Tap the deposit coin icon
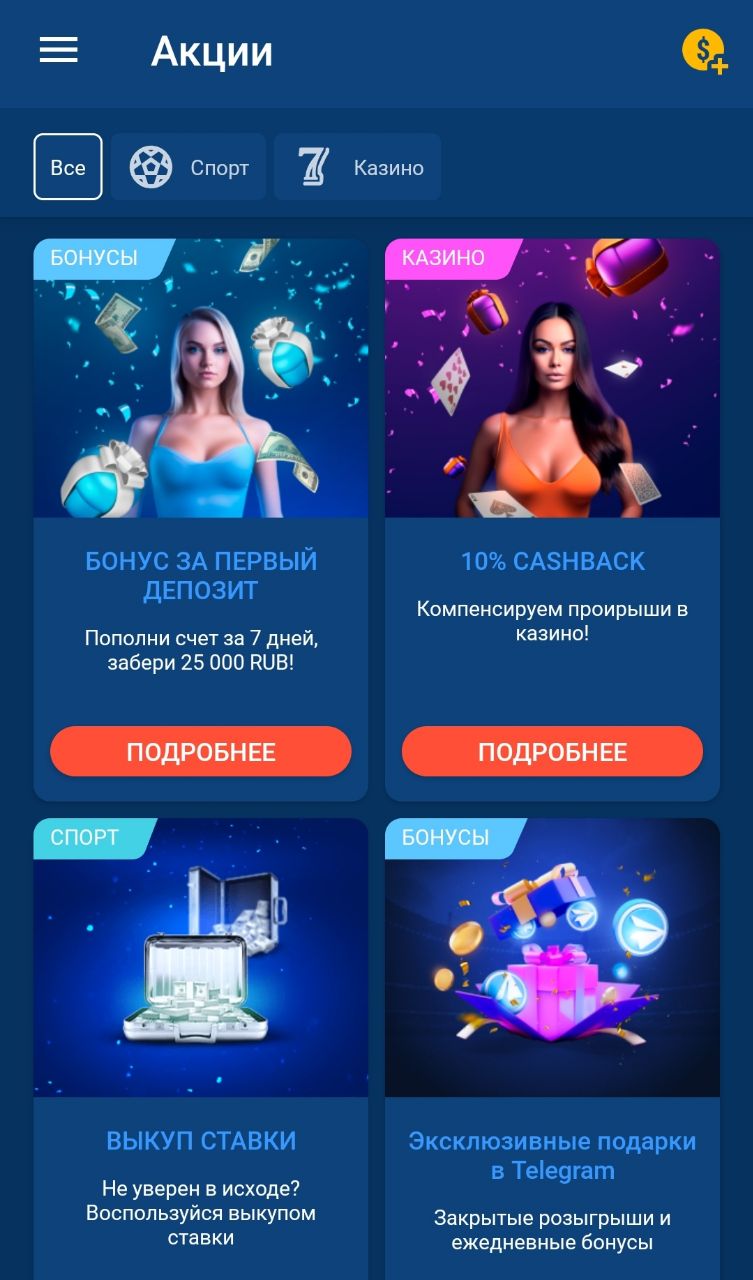The height and width of the screenshot is (1280, 753). 705,51
